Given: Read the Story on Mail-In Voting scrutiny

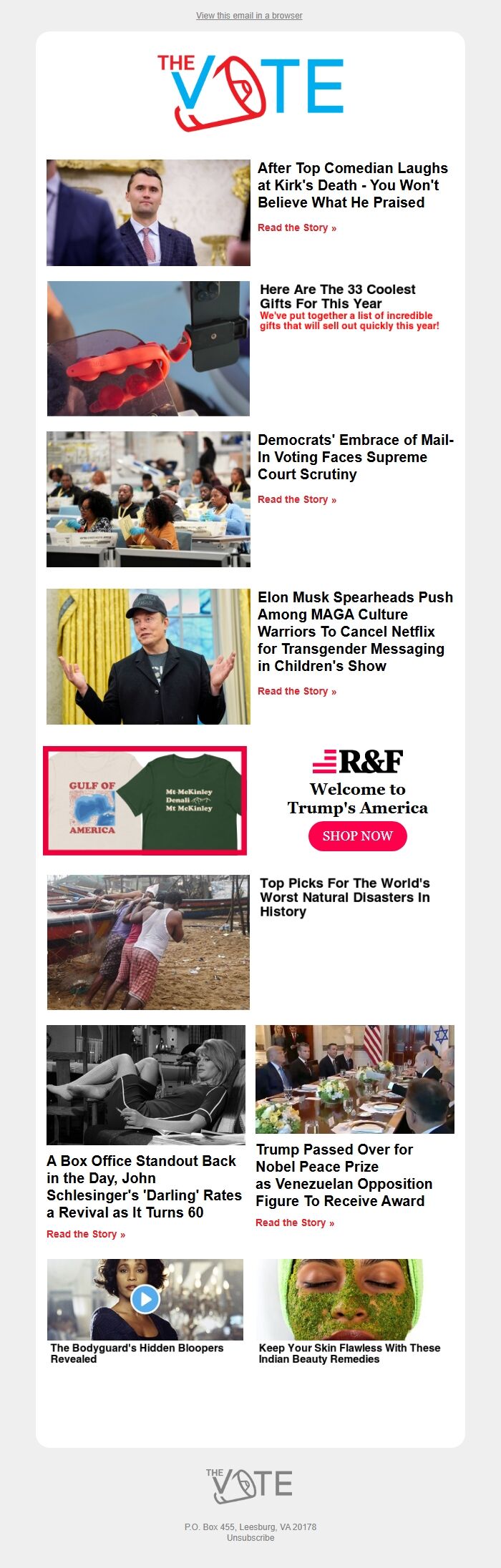Looking at the screenshot, I should (296, 499).
